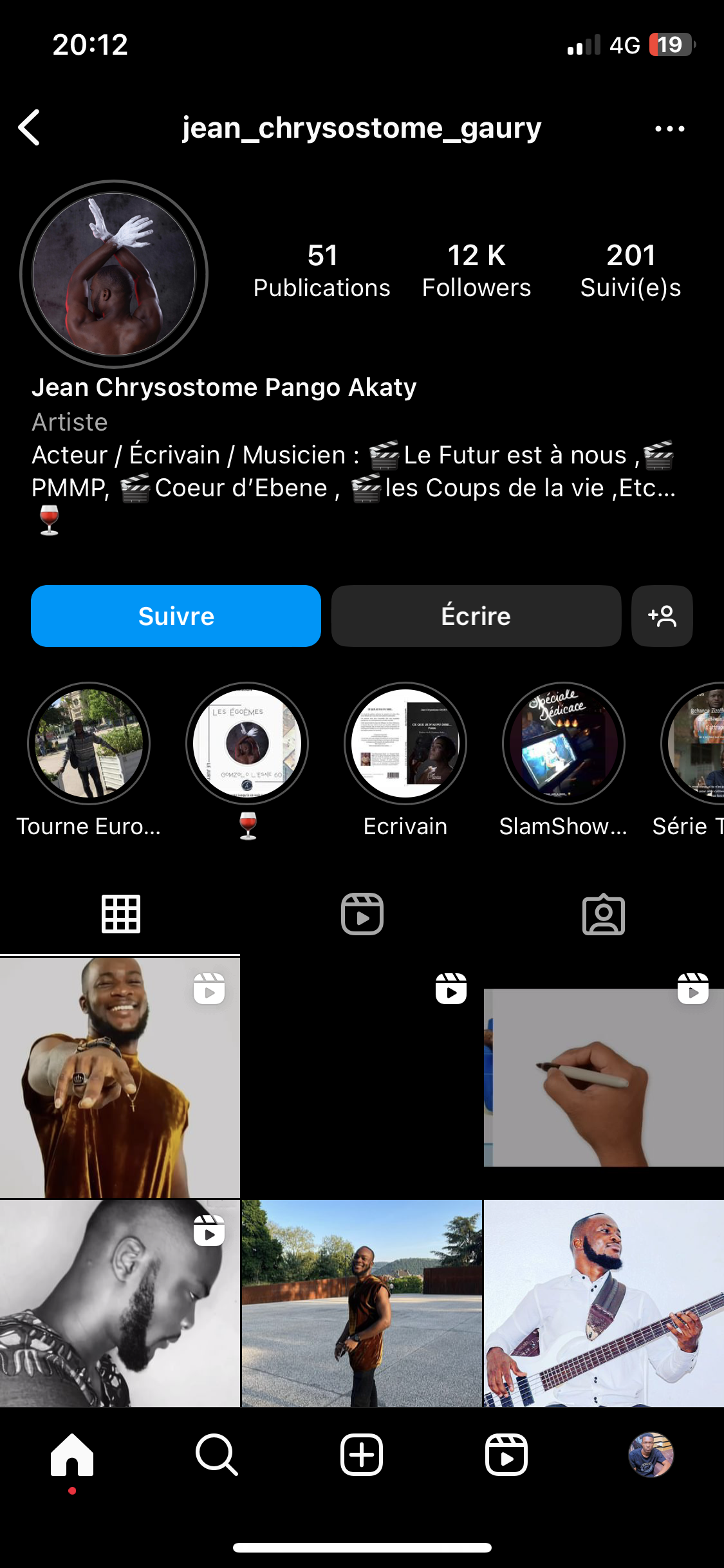Open the 201 Suivi(e)s list
Screen dimensions: 724x1568
pyautogui.click(x=630, y=270)
